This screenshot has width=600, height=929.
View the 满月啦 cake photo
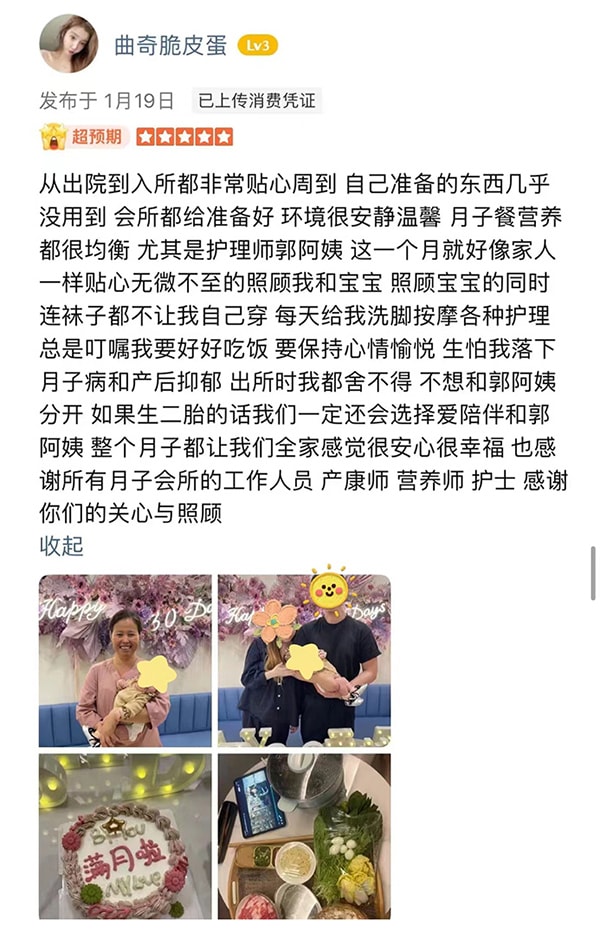click(125, 836)
